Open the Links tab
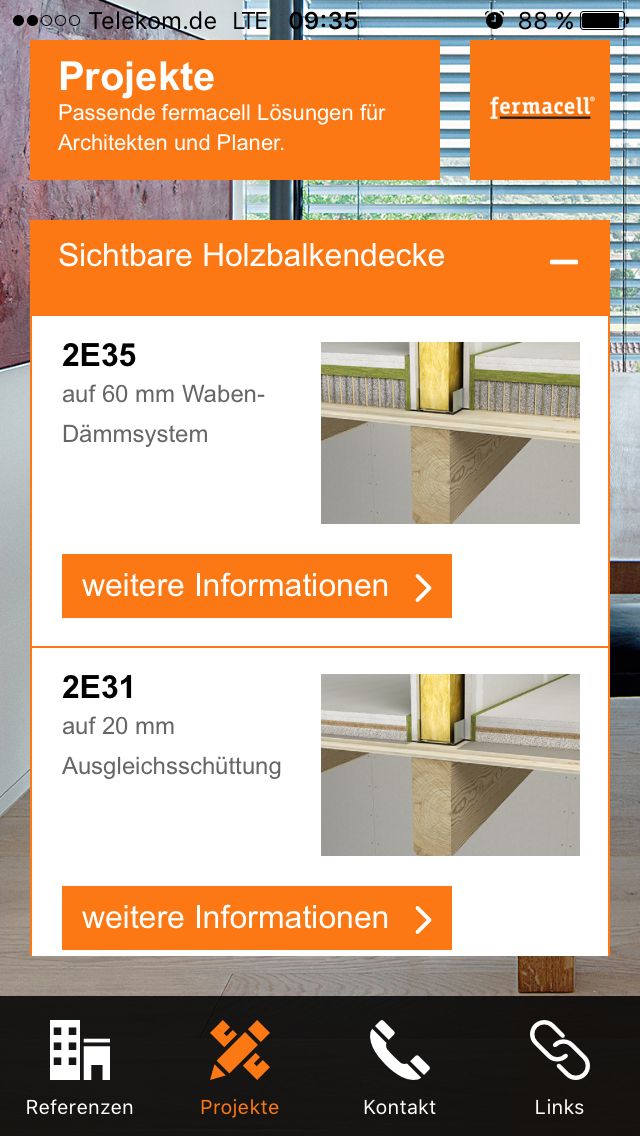The width and height of the screenshot is (640, 1136). pyautogui.click(x=559, y=1067)
